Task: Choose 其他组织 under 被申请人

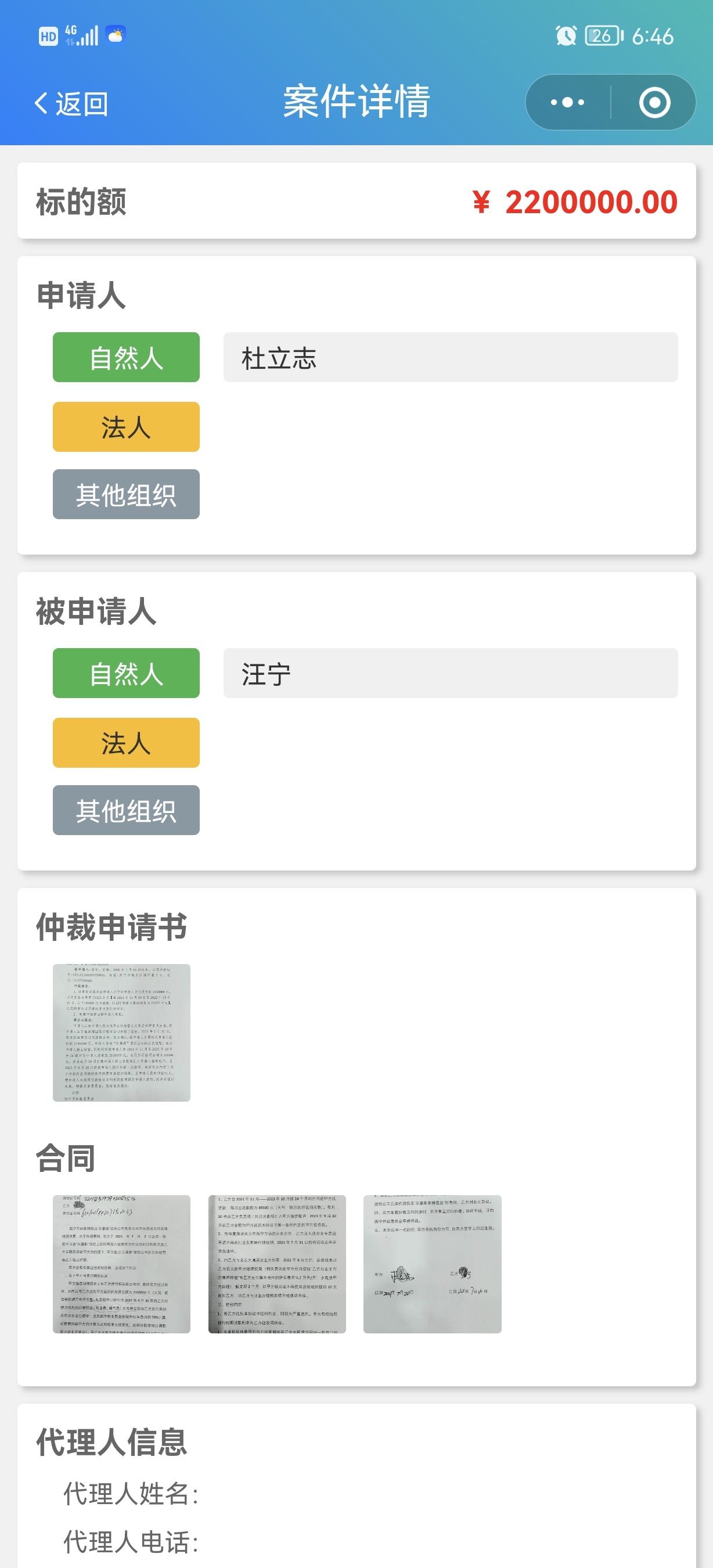Action: coord(126,810)
